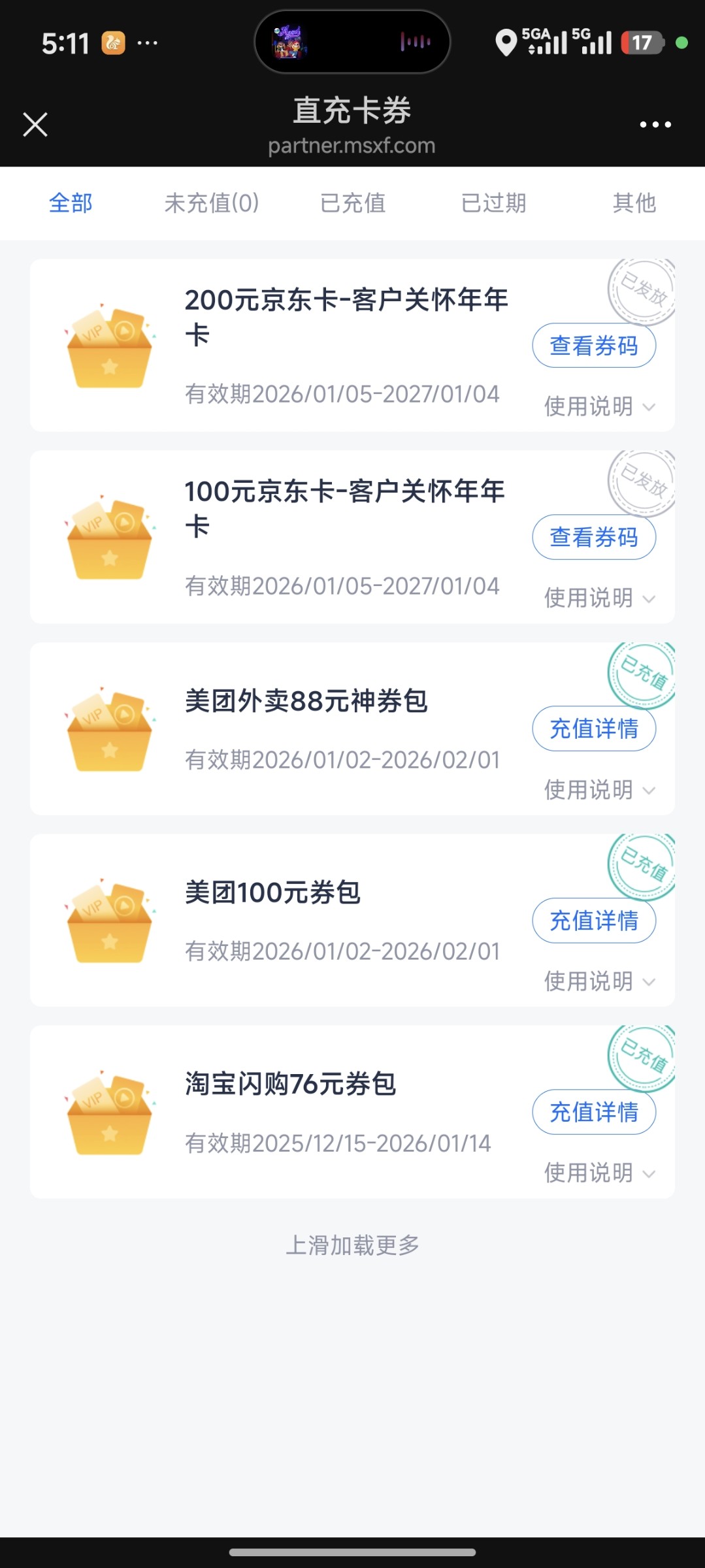Click 充值详情 for 美团100元券包
Image resolution: width=705 pixels, height=1568 pixels.
593,920
